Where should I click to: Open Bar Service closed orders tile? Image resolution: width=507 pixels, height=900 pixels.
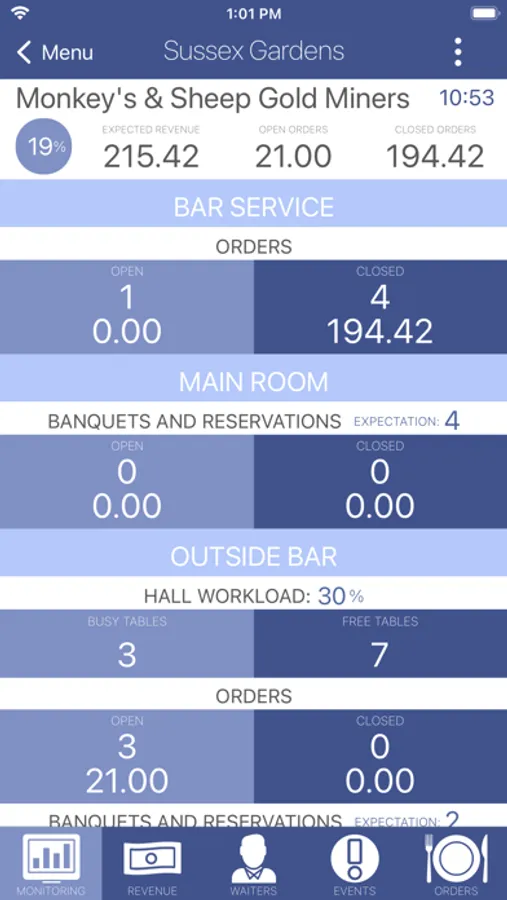pyautogui.click(x=380, y=307)
